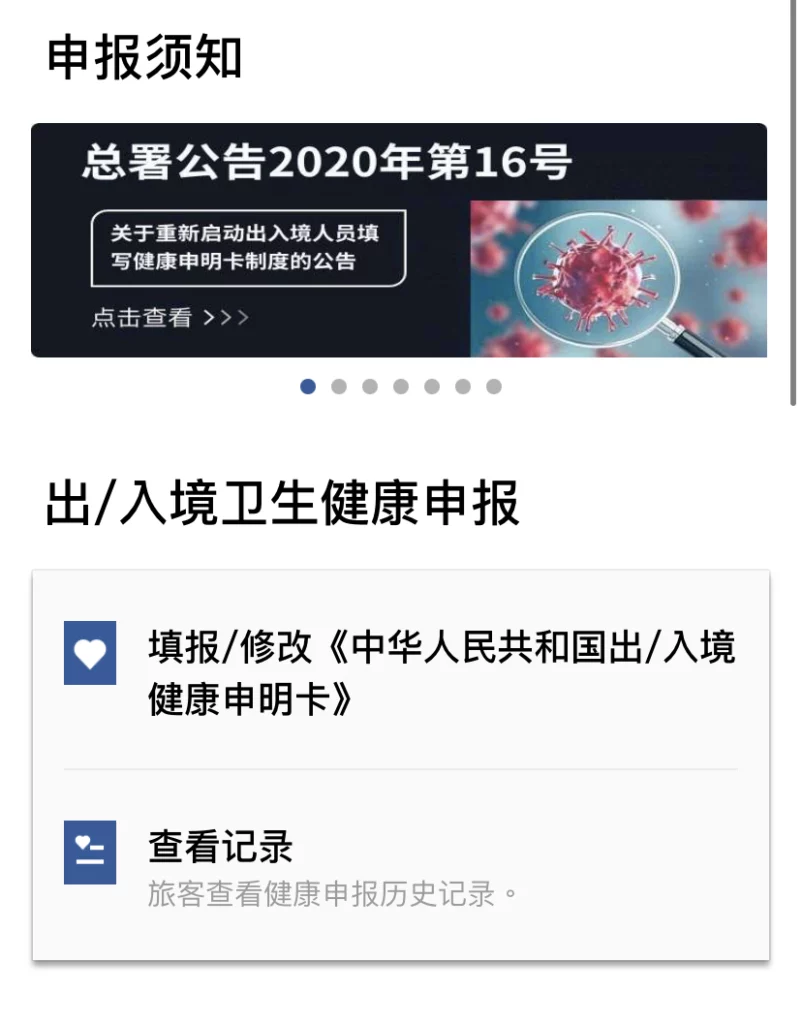Jump to the last banner page dot
Screen dimensions: 802x1024
click(x=494, y=387)
